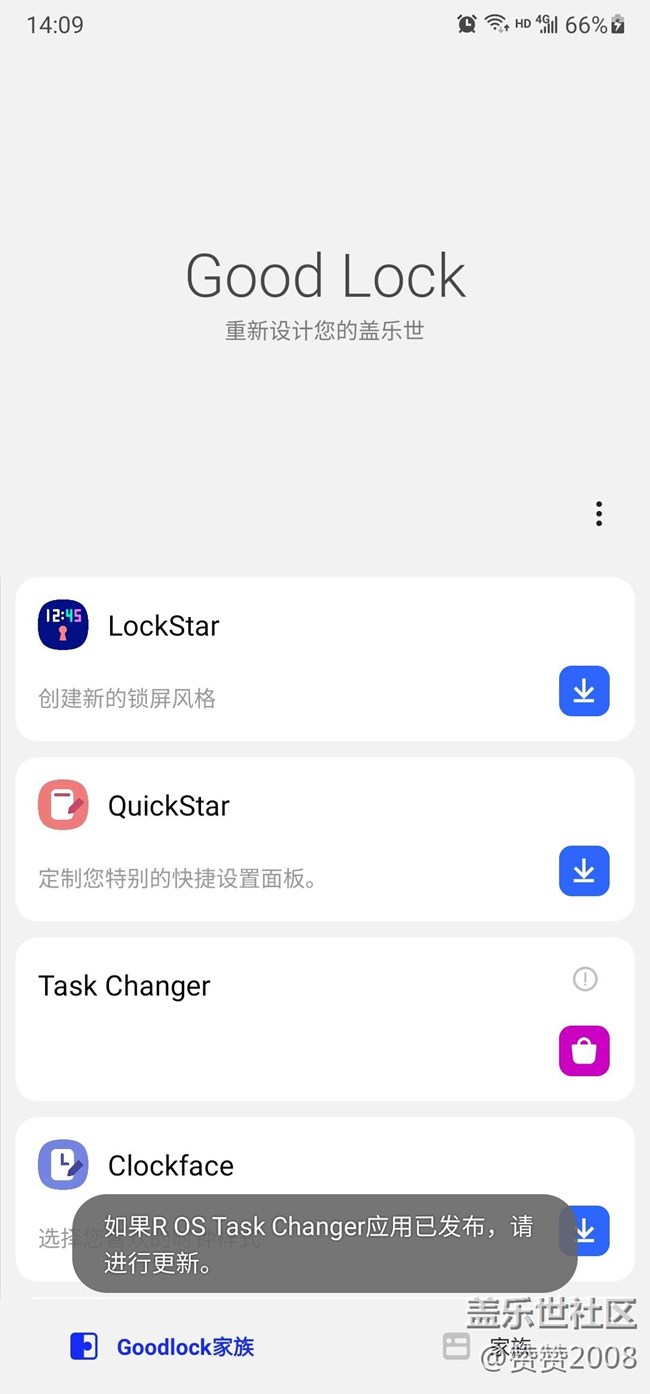Open Task Changer in Galaxy Store
Screen dimensions: 650x1394
tap(584, 1051)
